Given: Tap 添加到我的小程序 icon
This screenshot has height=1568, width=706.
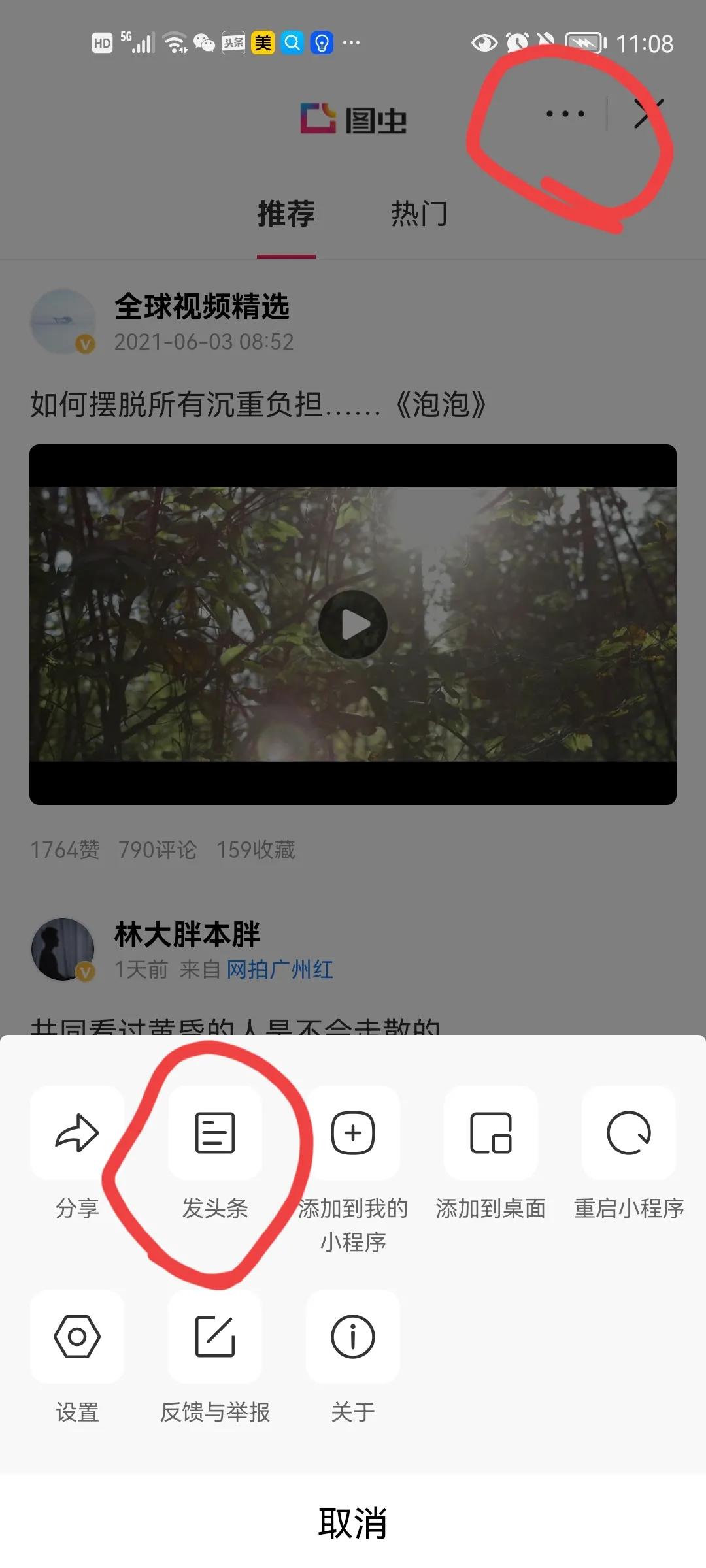Looking at the screenshot, I should (353, 1133).
